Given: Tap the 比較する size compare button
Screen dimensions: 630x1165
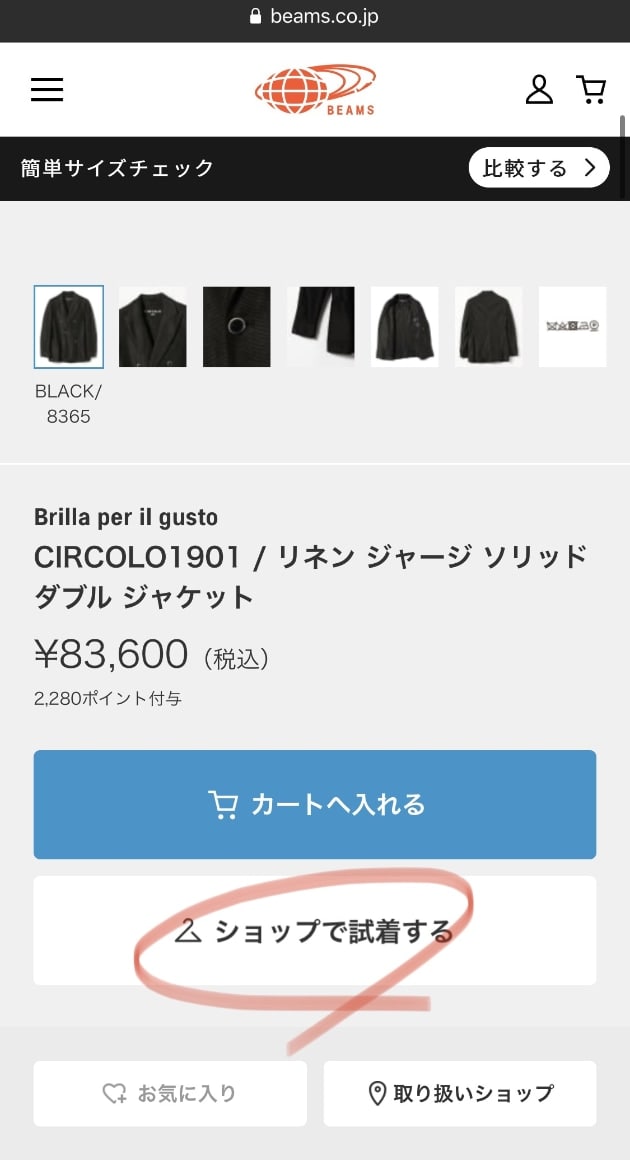Looking at the screenshot, I should (x=538, y=168).
